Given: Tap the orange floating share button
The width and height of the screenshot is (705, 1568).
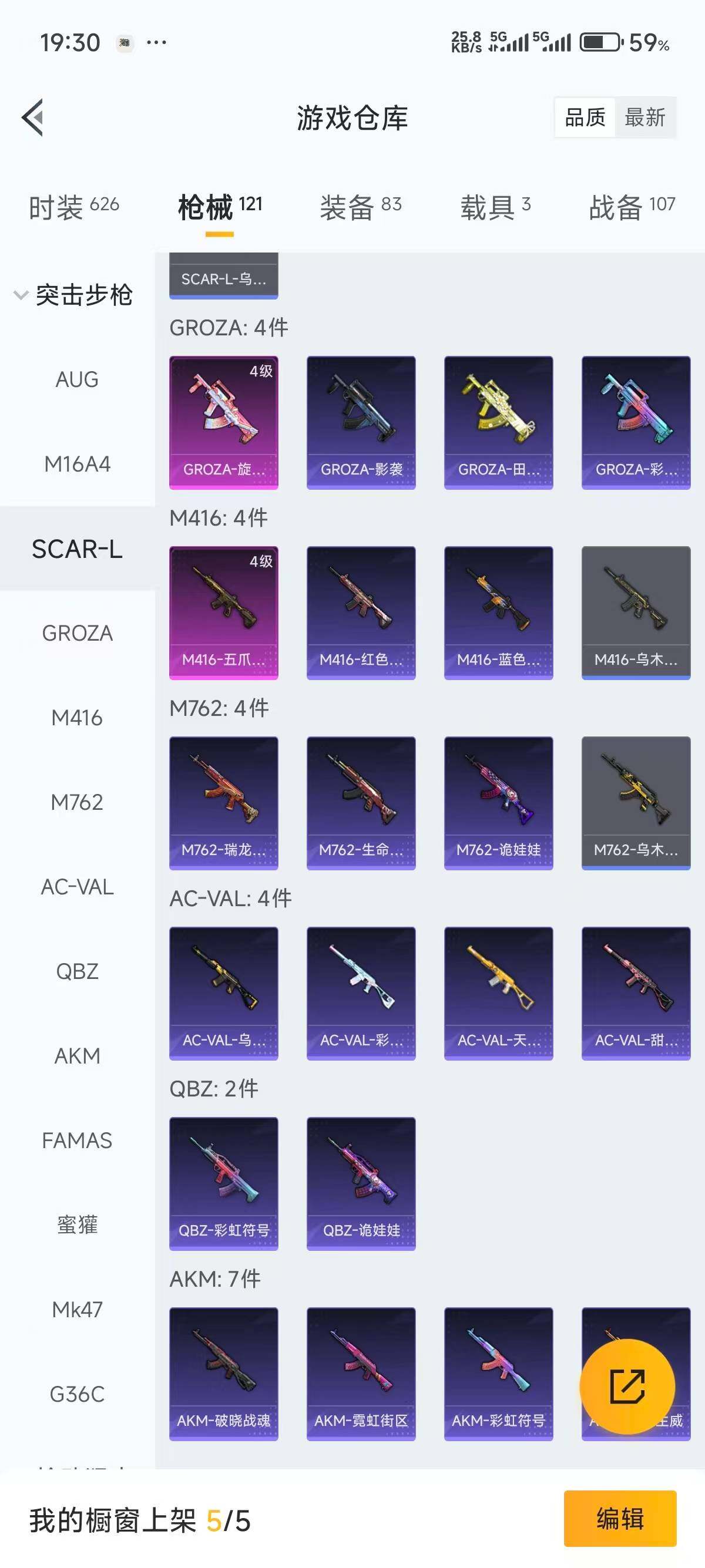Looking at the screenshot, I should tap(627, 1386).
